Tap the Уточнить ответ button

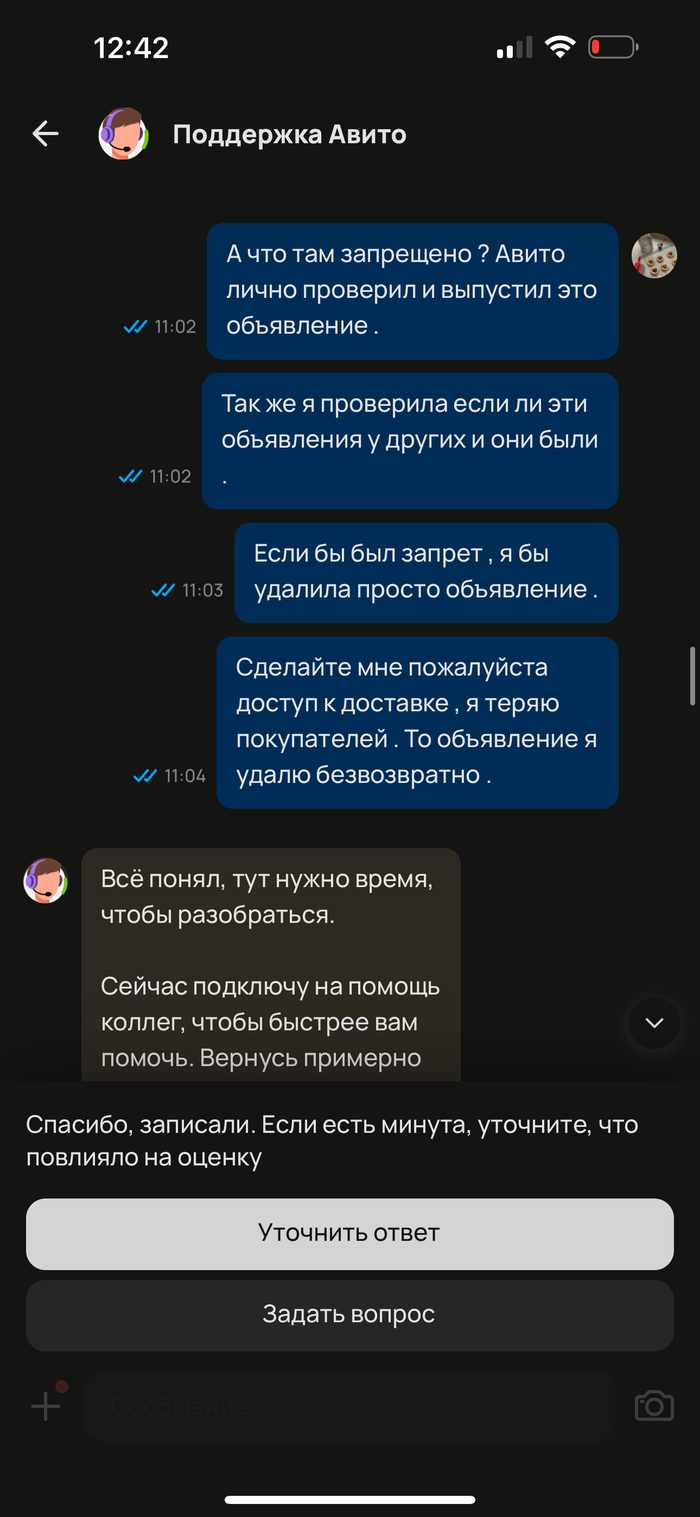[x=349, y=1233]
